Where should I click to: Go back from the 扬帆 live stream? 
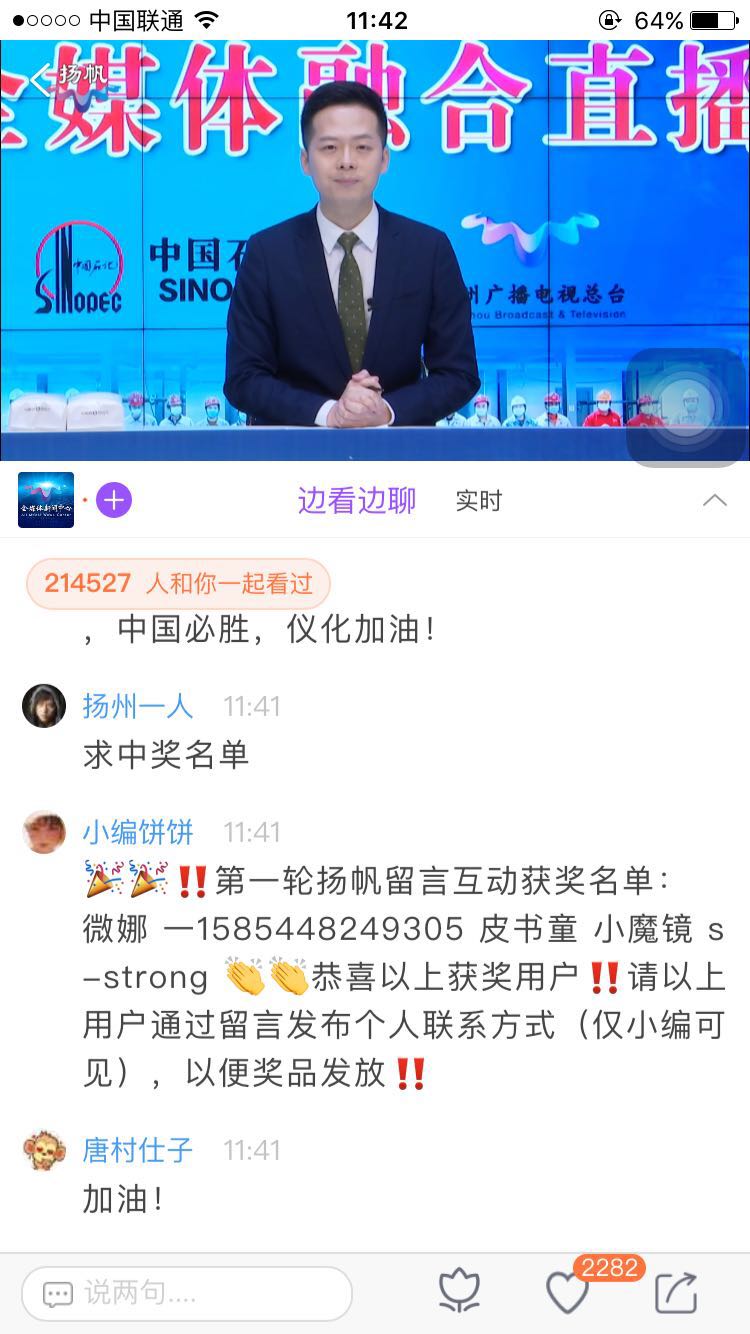42,78
